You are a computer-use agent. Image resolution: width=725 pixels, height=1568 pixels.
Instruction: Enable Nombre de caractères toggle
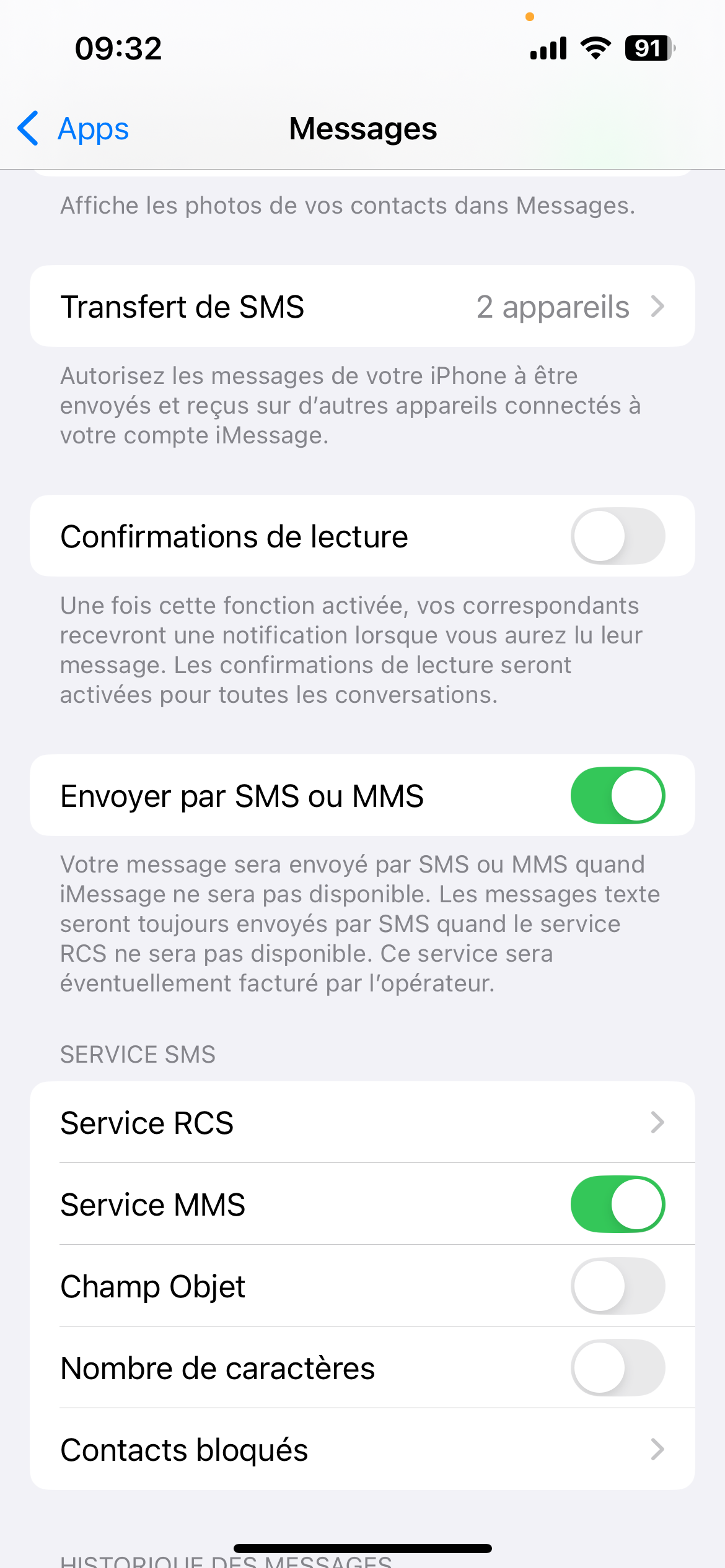(x=618, y=1368)
